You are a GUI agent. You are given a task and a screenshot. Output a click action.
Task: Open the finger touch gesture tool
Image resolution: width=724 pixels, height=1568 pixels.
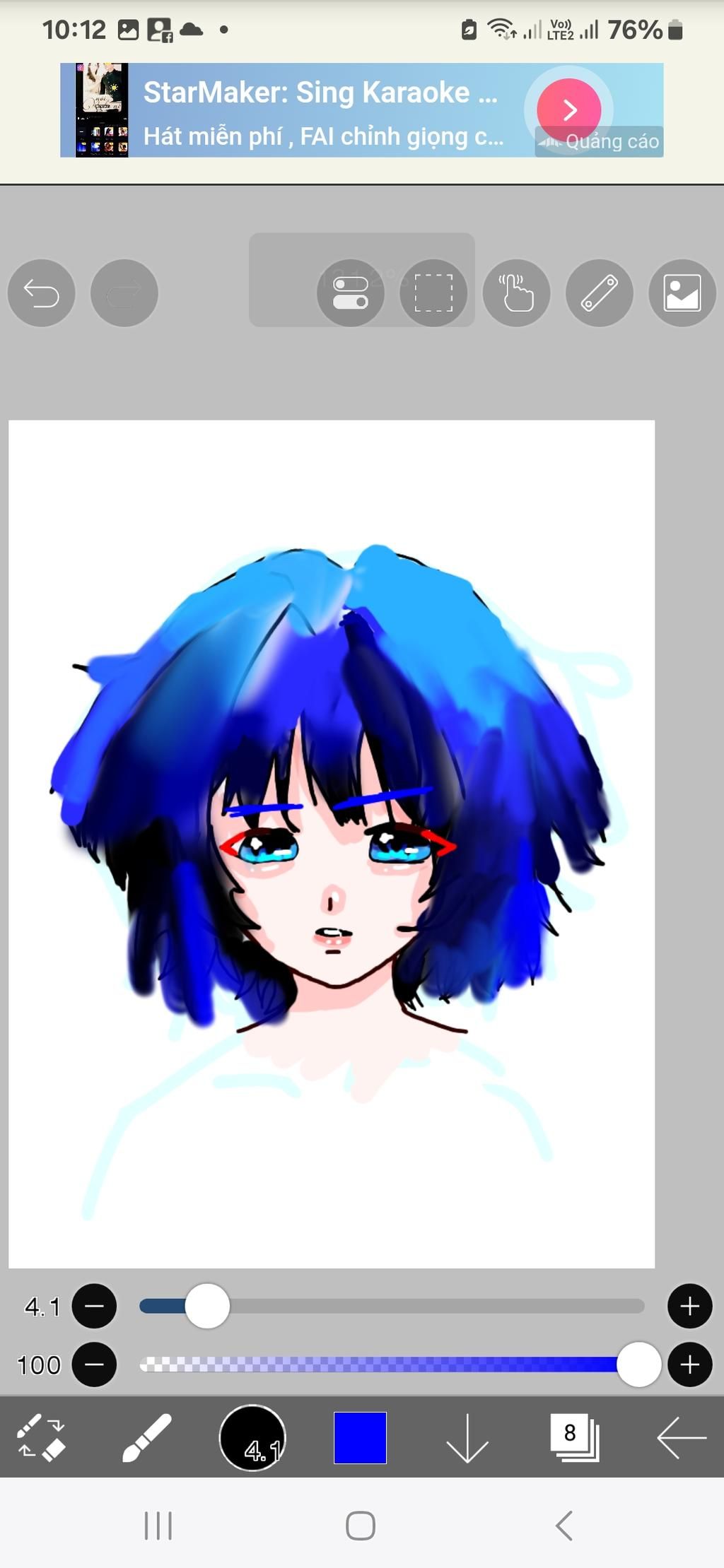[516, 293]
